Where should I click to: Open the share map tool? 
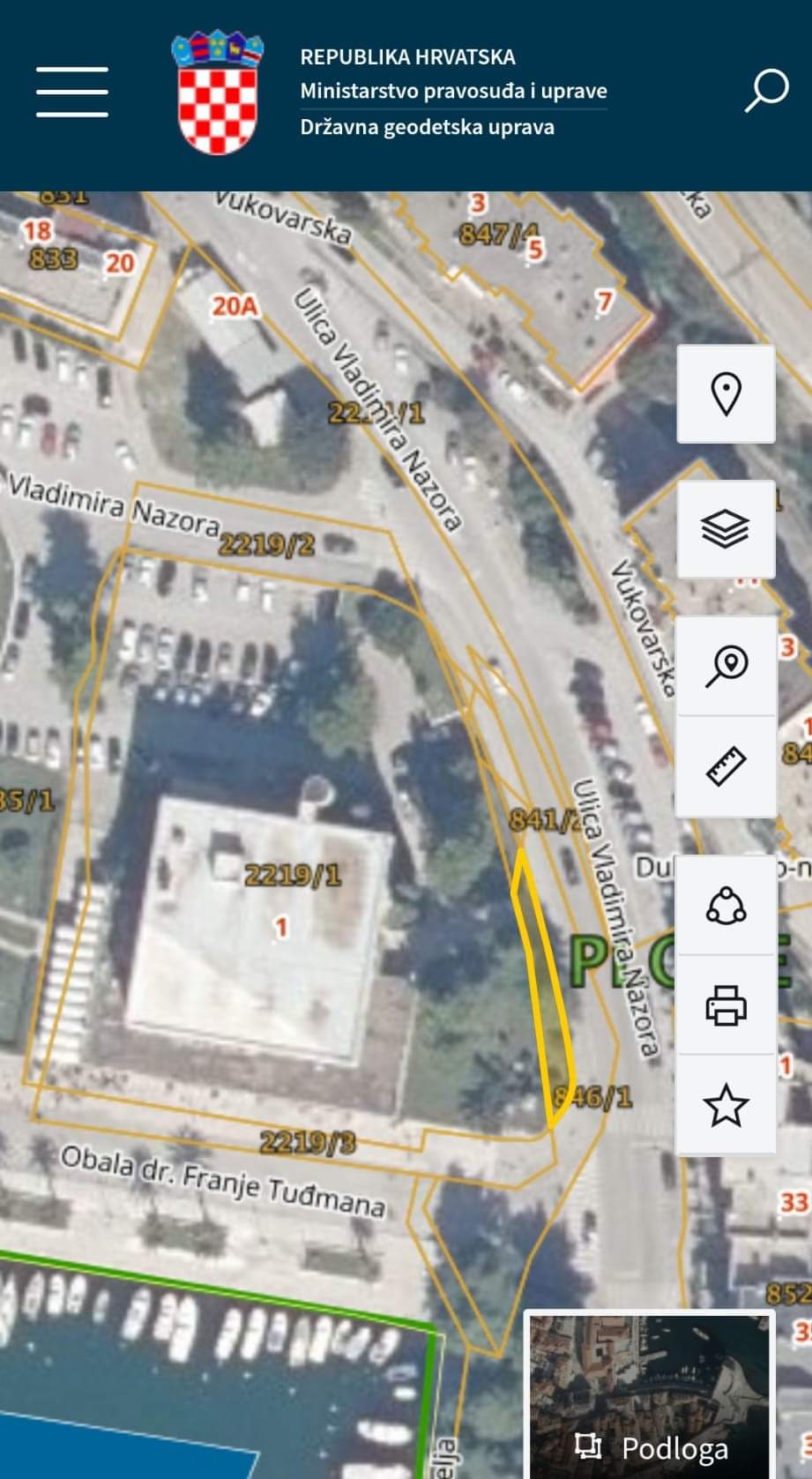click(726, 906)
